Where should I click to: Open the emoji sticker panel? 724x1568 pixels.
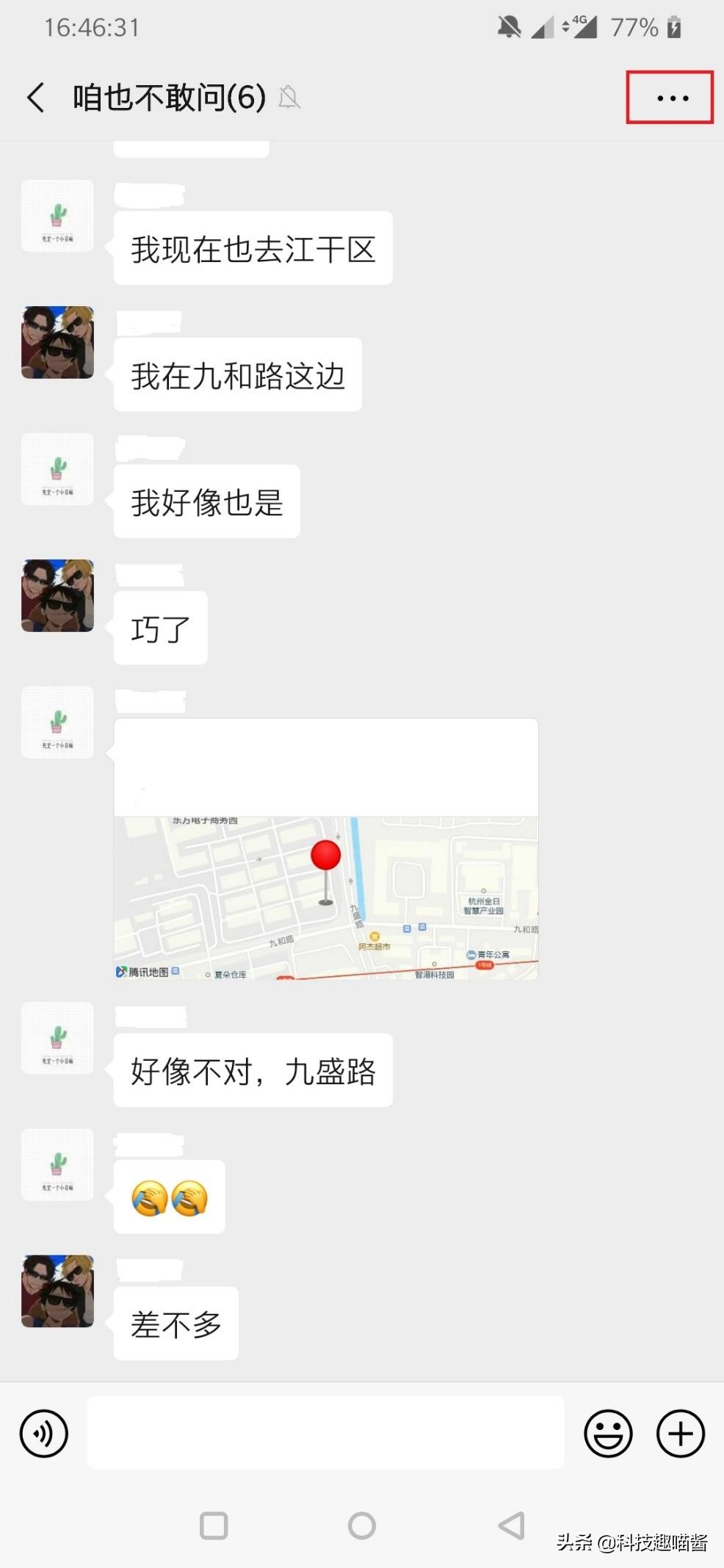607,1433
